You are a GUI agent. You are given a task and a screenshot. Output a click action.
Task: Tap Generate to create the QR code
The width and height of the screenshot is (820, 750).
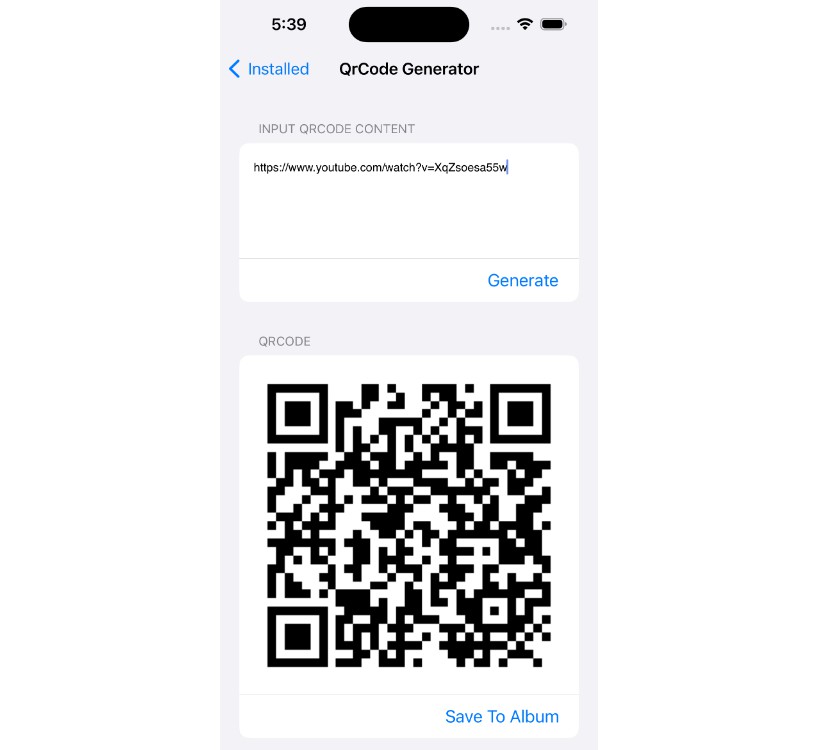[x=522, y=280]
